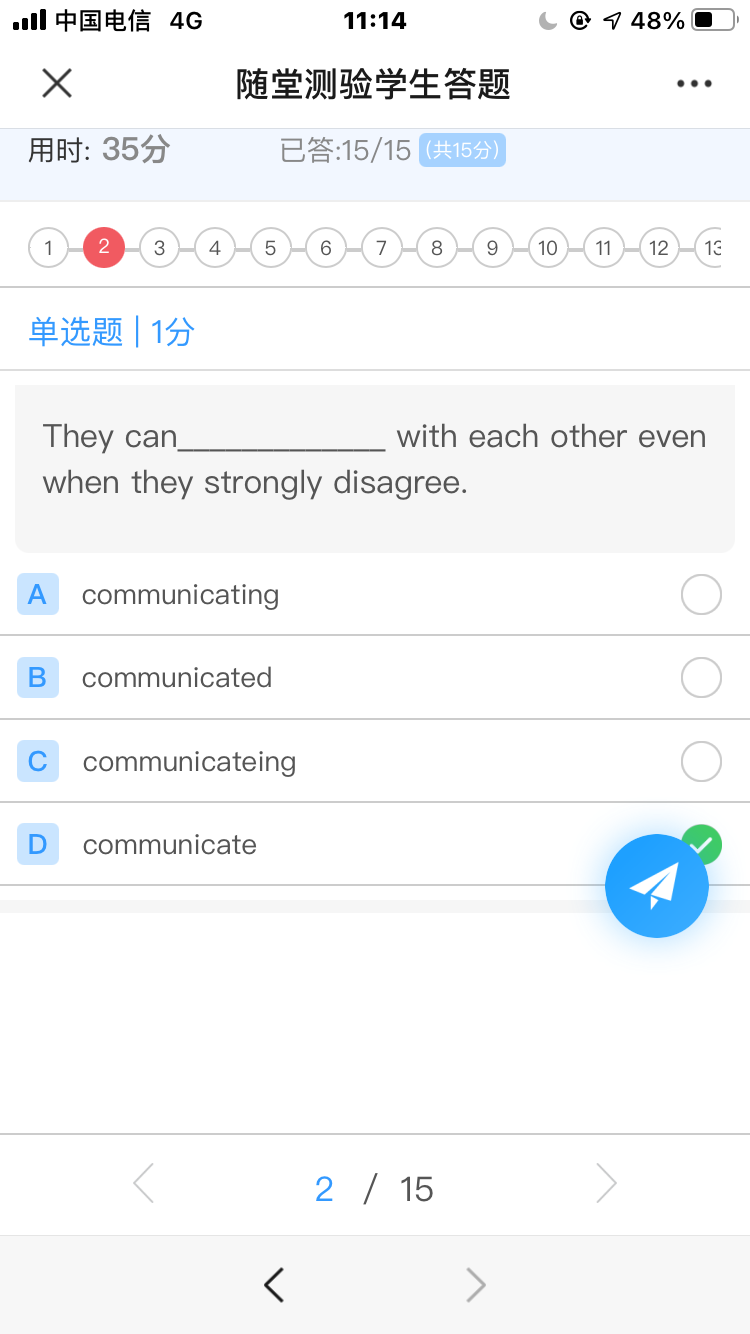Go to the previous question arrow

pyautogui.click(x=144, y=1184)
